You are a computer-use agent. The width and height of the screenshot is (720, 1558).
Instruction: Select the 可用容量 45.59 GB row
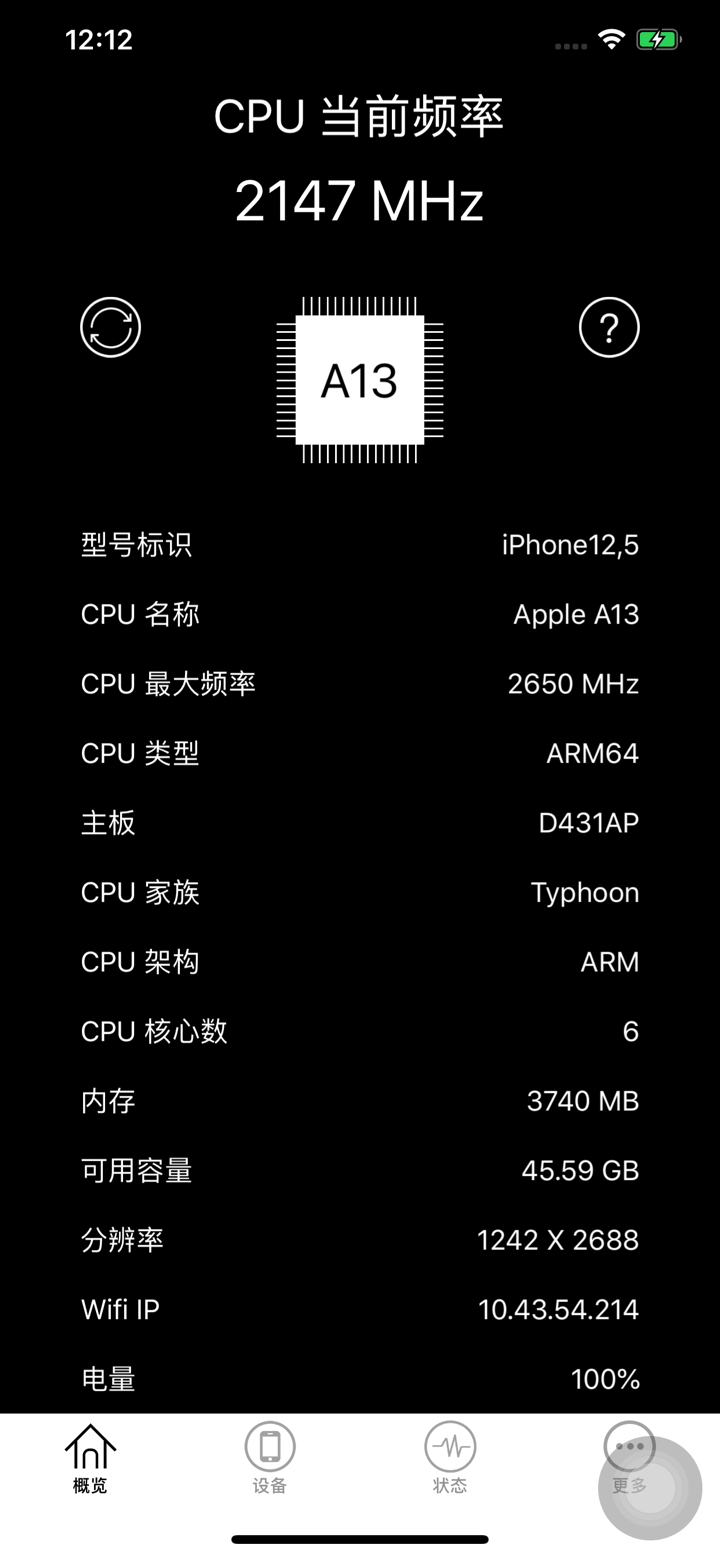coord(360,1170)
